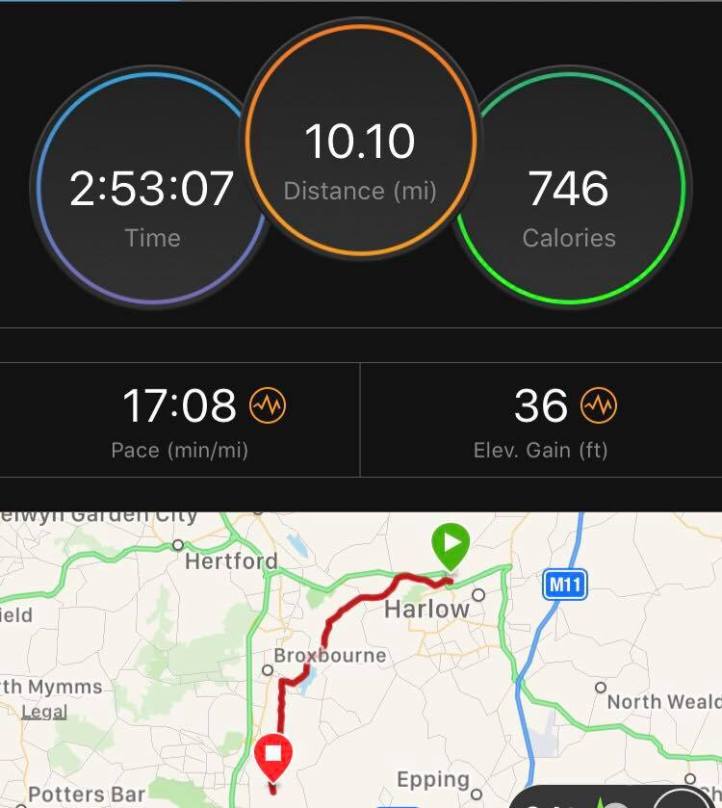Open the elevation gain chart icon
The width and height of the screenshot is (722, 808).
tap(599, 406)
